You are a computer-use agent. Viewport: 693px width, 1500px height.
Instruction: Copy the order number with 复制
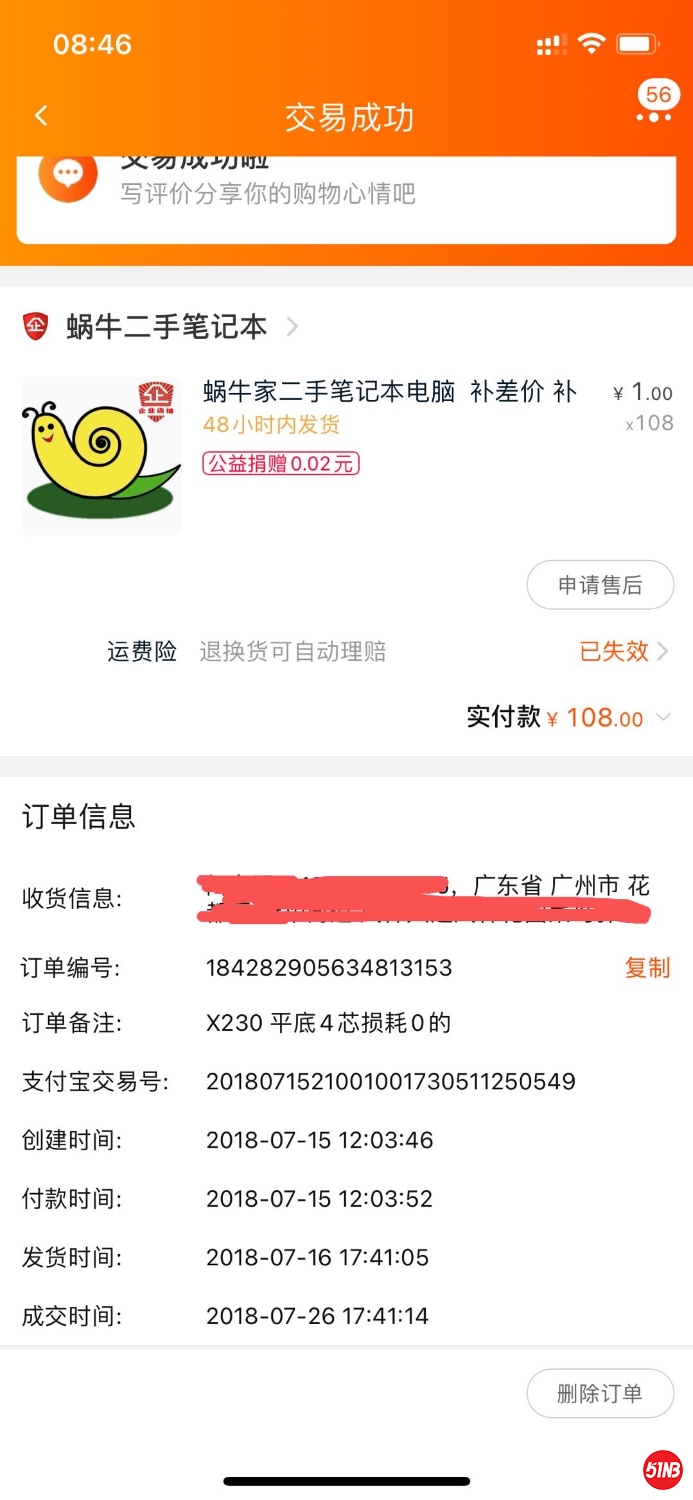pos(647,968)
